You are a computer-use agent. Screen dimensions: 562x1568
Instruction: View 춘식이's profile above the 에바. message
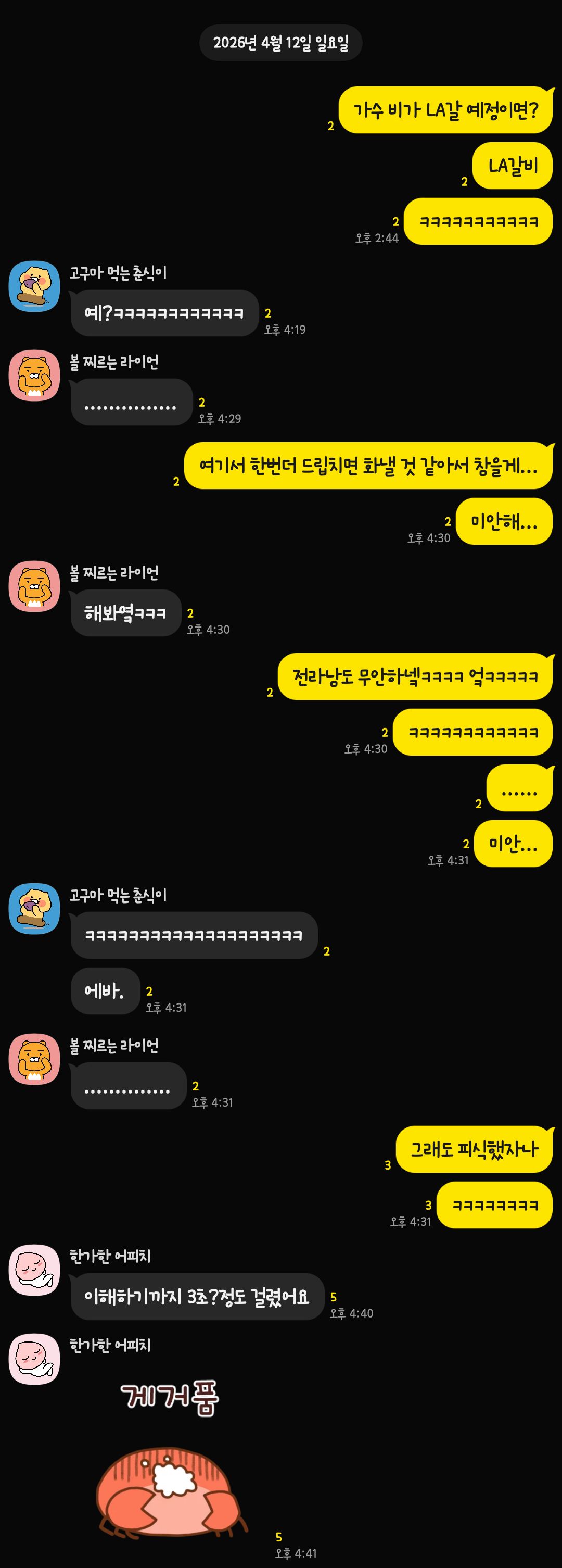click(x=34, y=909)
